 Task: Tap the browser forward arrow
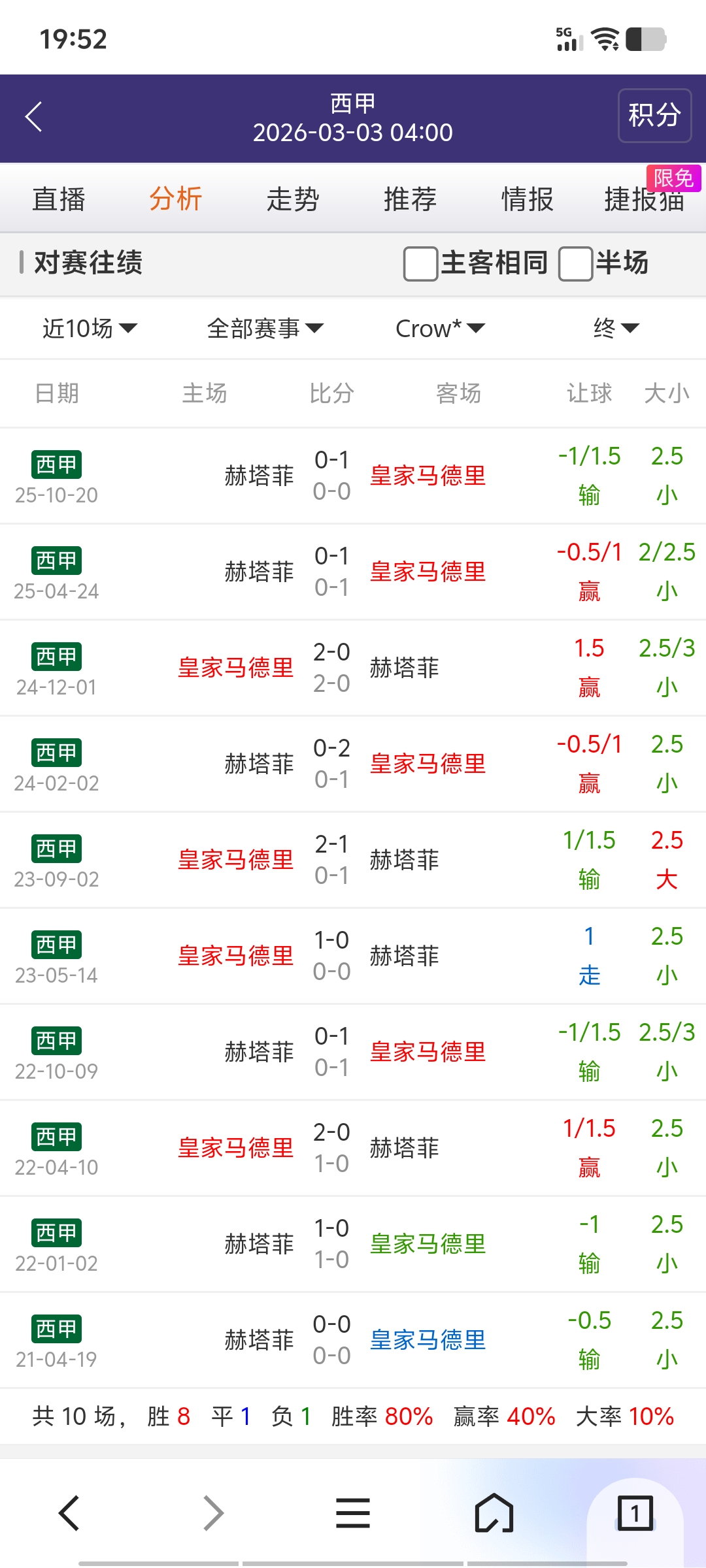213,1513
